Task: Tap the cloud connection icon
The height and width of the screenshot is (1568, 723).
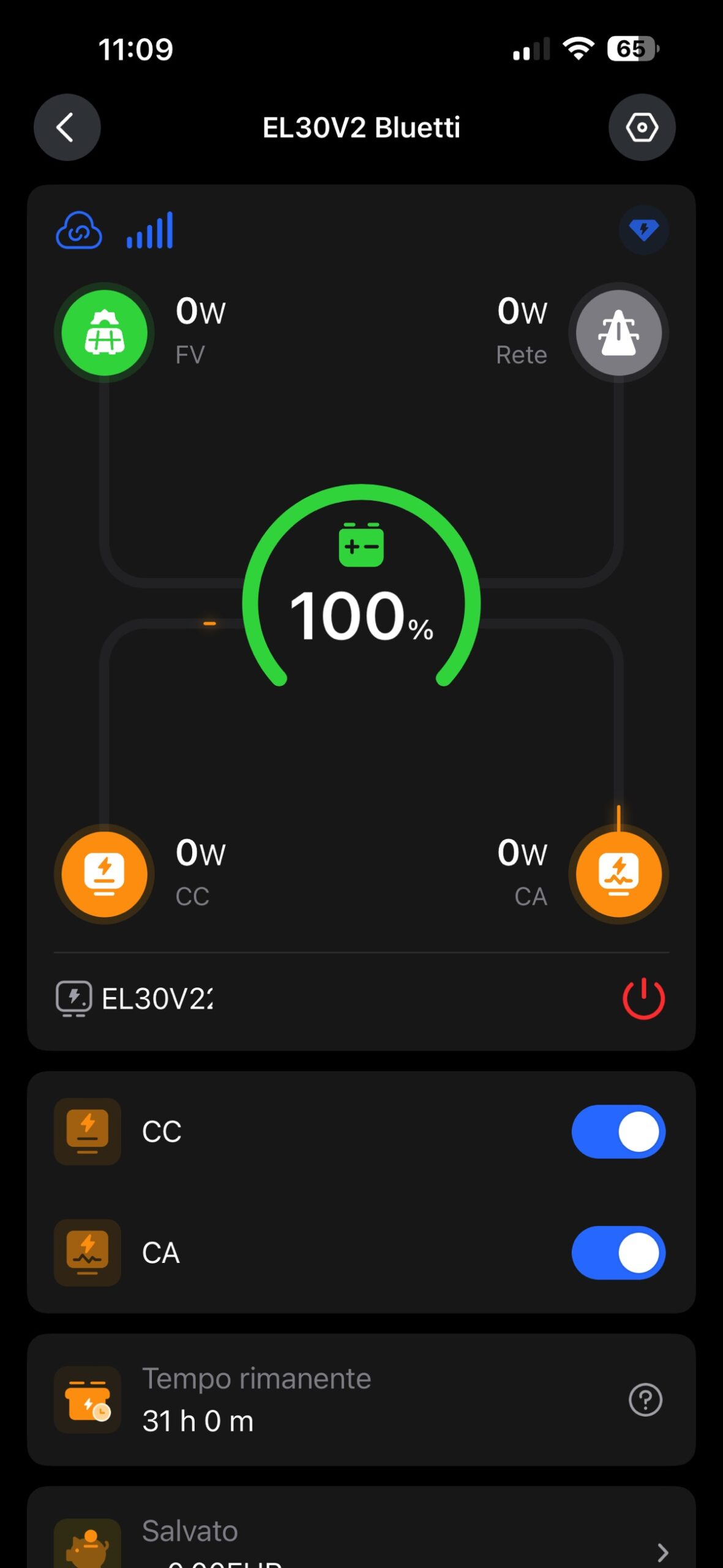Action: click(x=79, y=230)
